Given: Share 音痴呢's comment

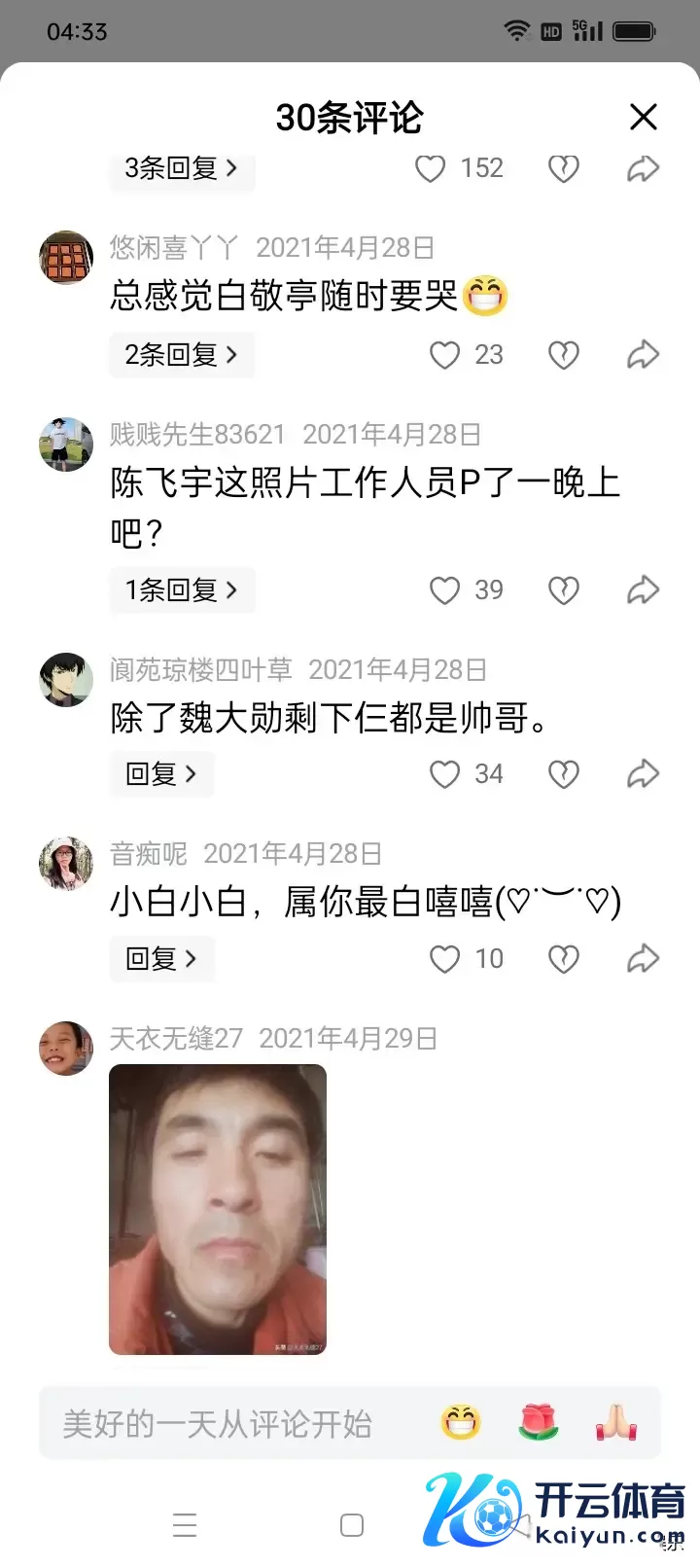Looking at the screenshot, I should click(643, 959).
